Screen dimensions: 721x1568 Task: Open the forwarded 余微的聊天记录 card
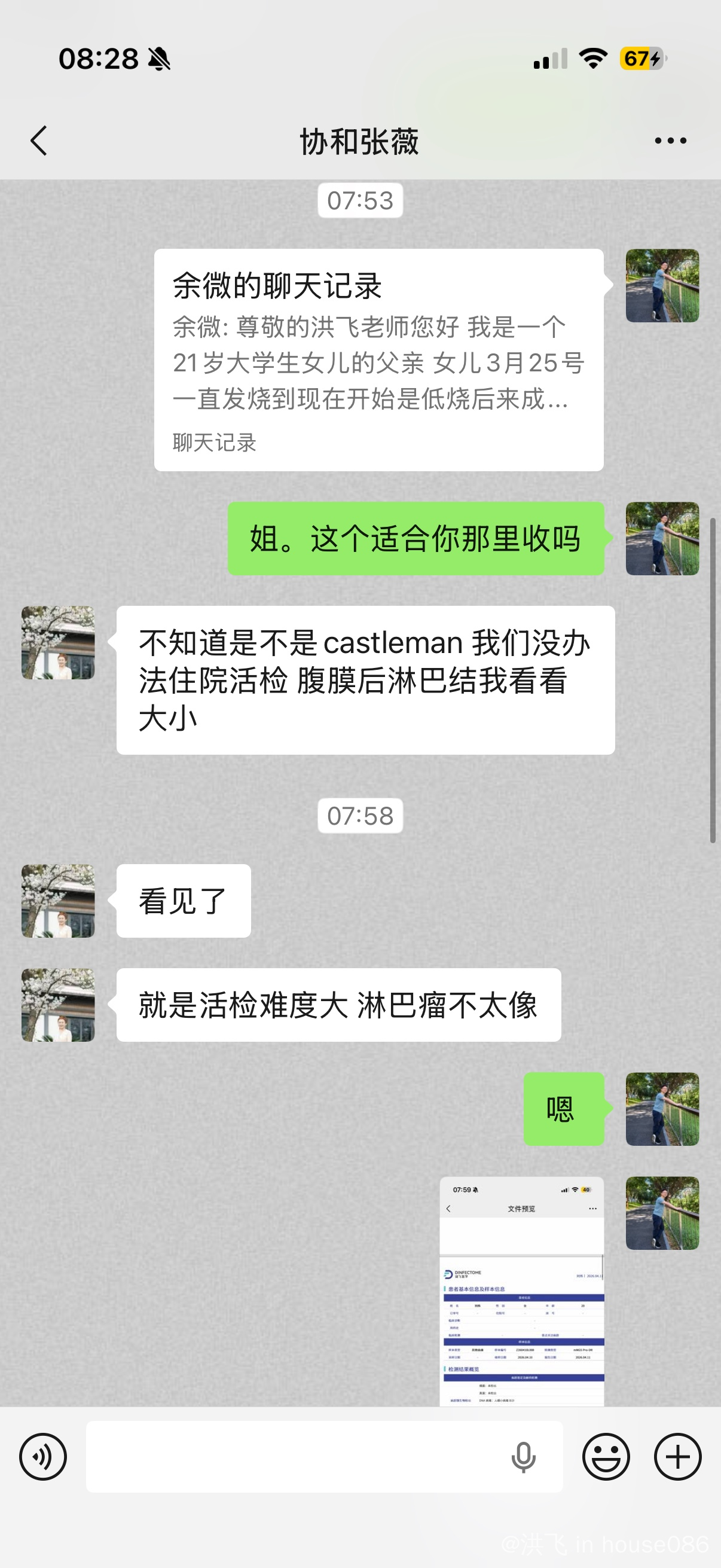378,359
